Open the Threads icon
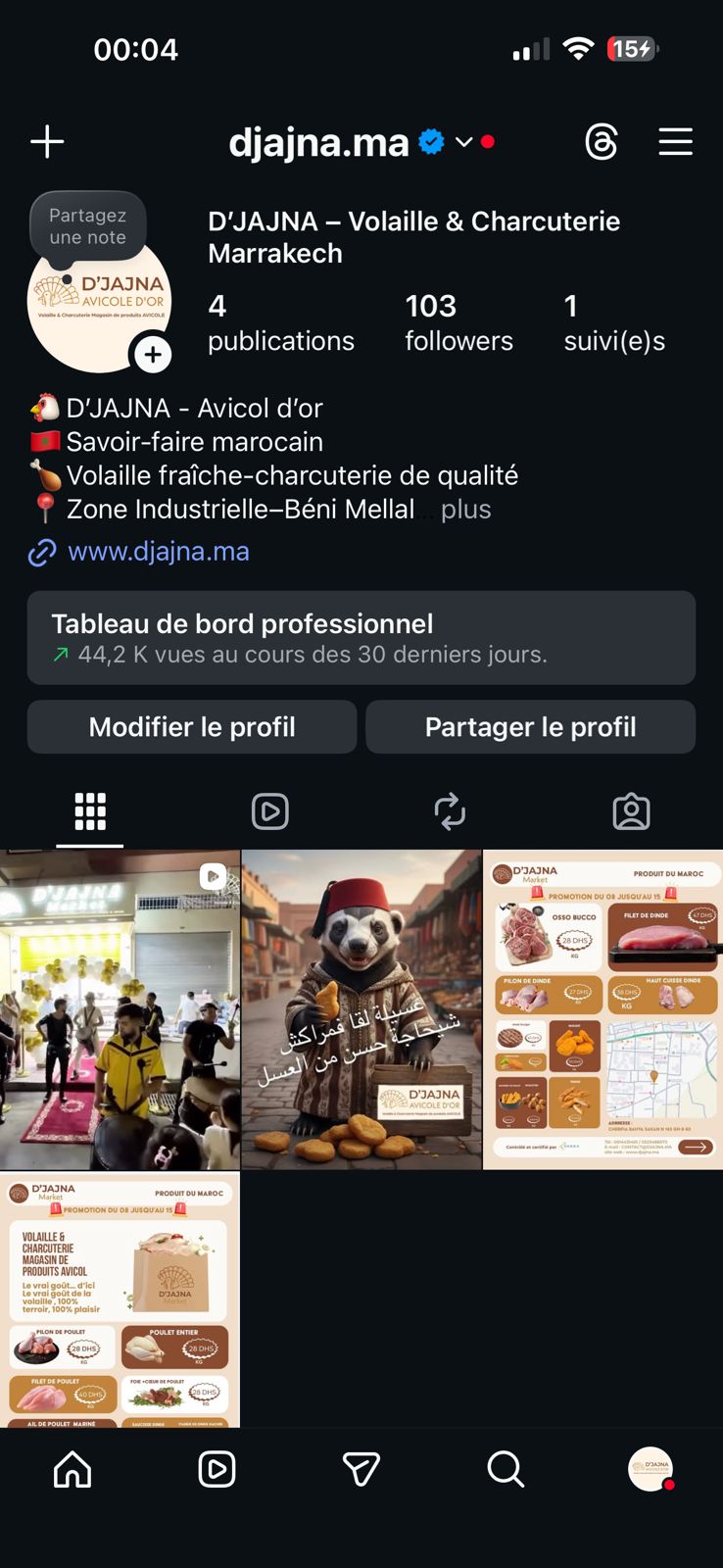Image resolution: width=723 pixels, height=1568 pixels. coord(601,142)
